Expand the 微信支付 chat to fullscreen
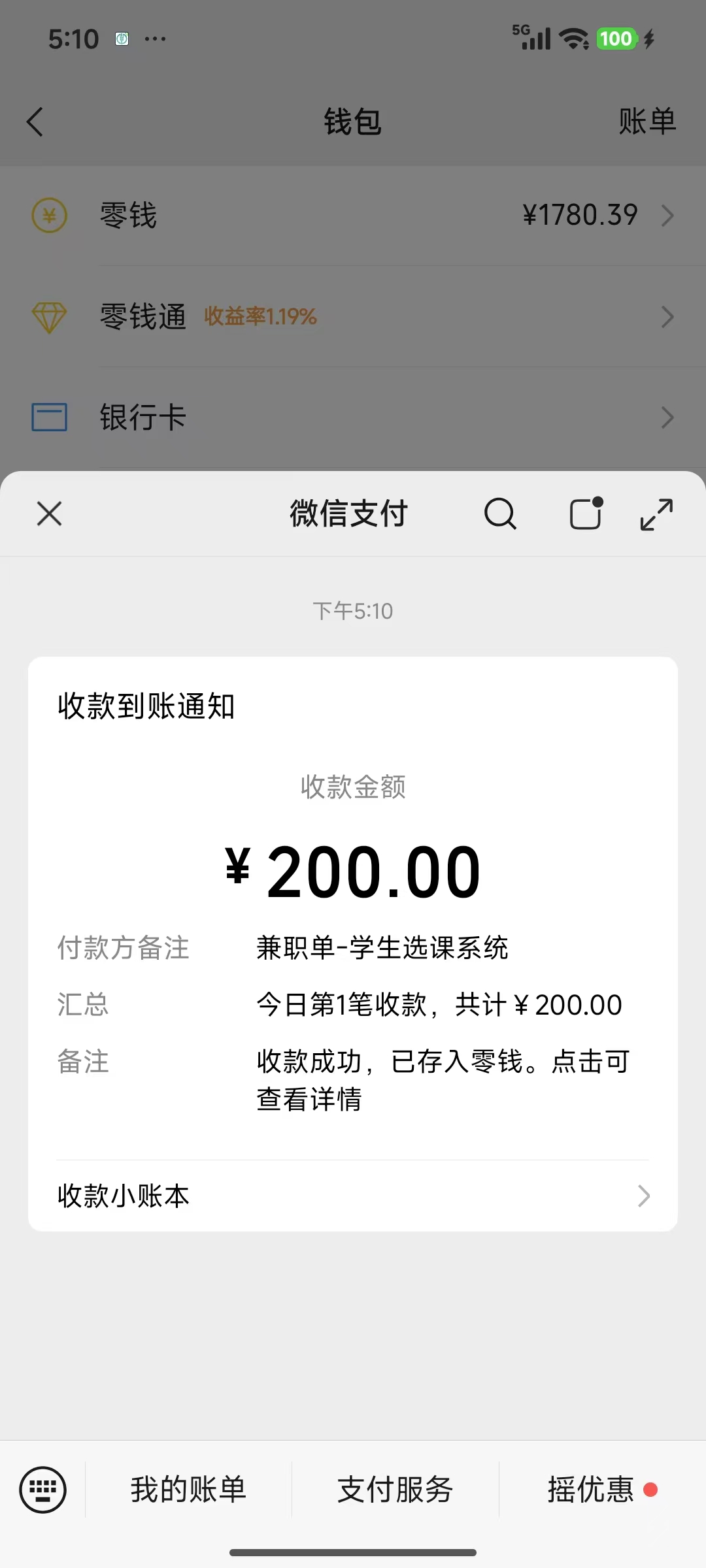Screen dimensions: 706x1568 (656, 514)
